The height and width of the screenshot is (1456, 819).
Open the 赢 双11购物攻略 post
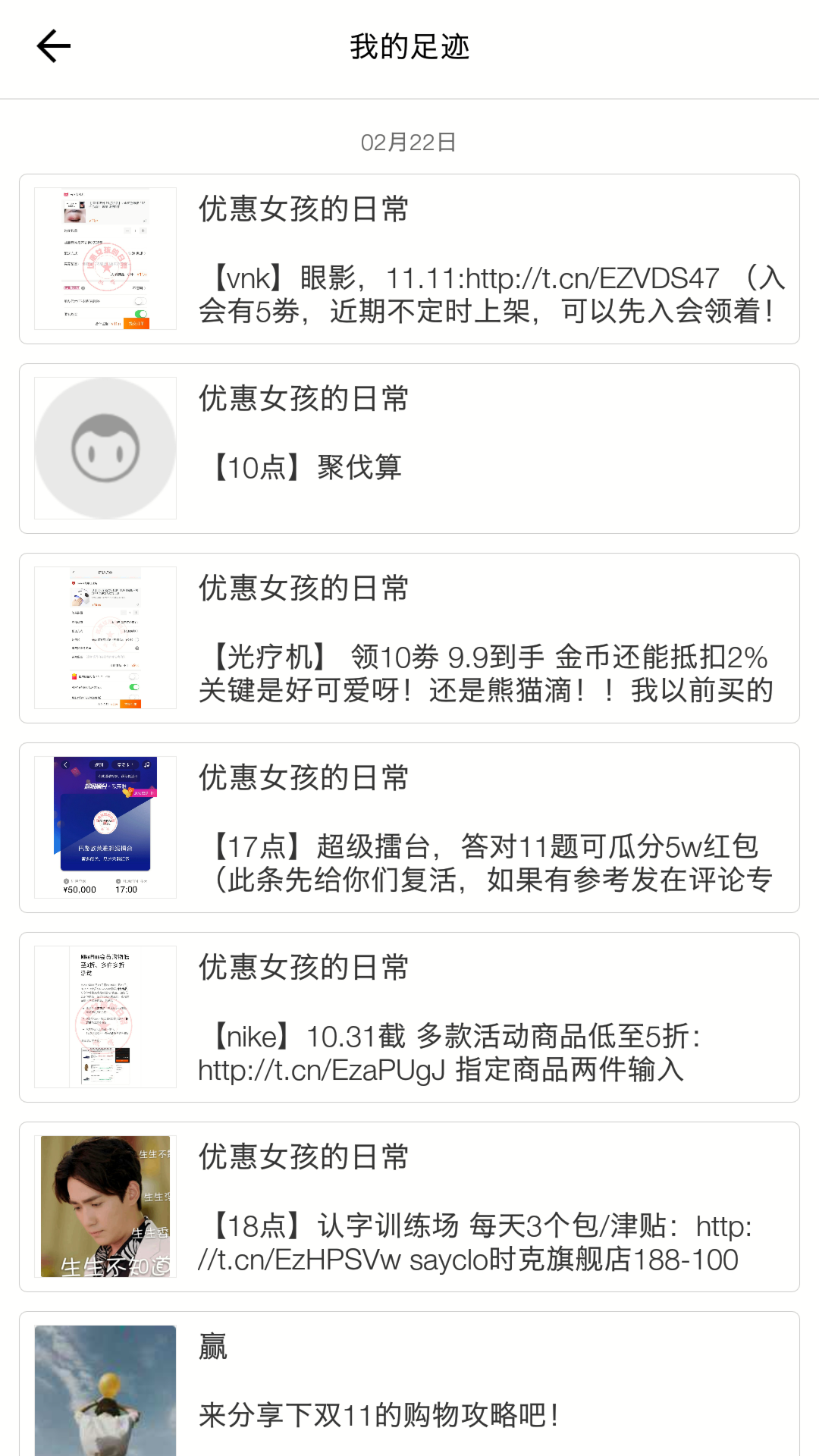(x=409, y=1386)
